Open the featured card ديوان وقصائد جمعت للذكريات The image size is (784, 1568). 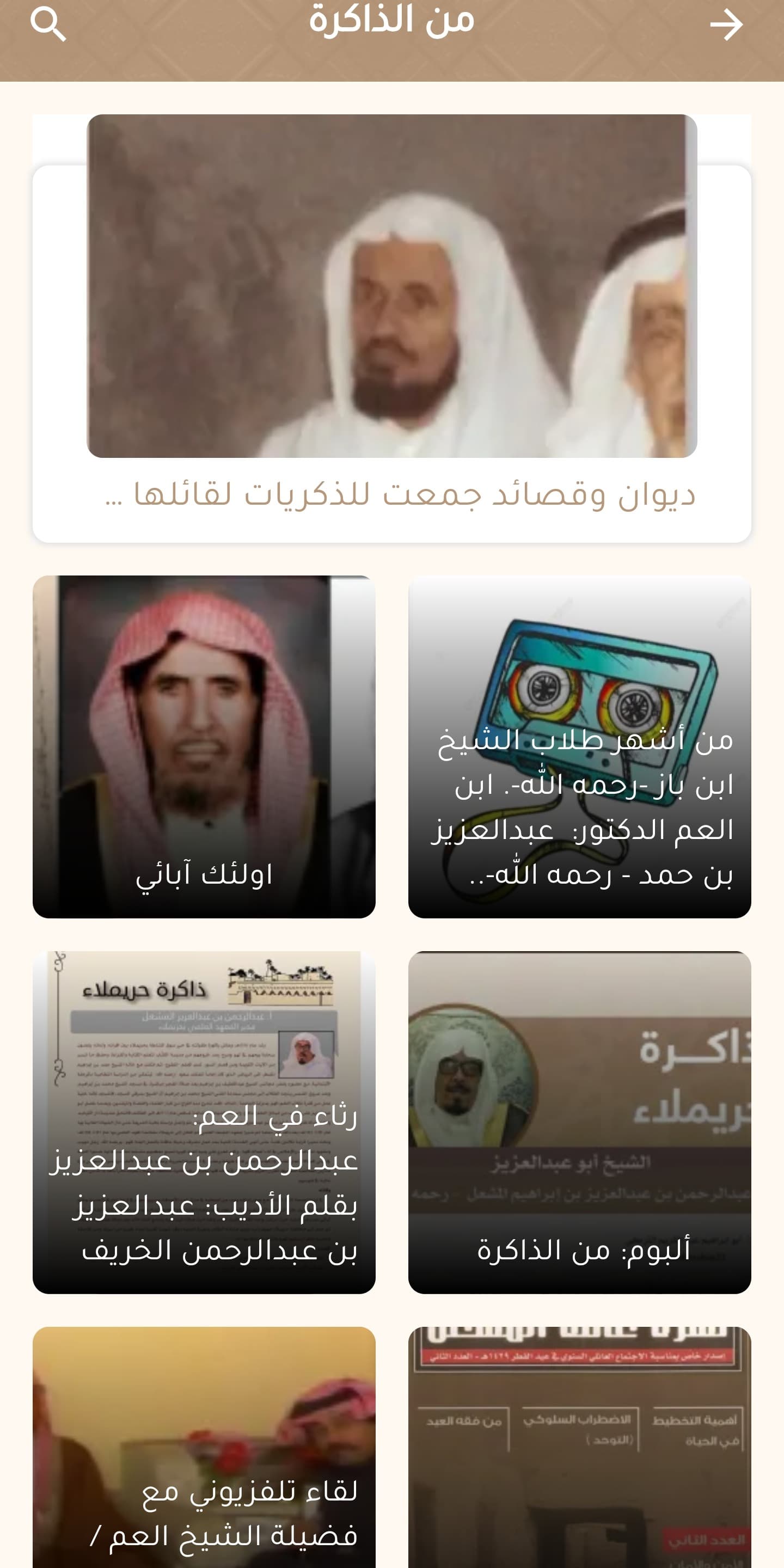(x=391, y=329)
